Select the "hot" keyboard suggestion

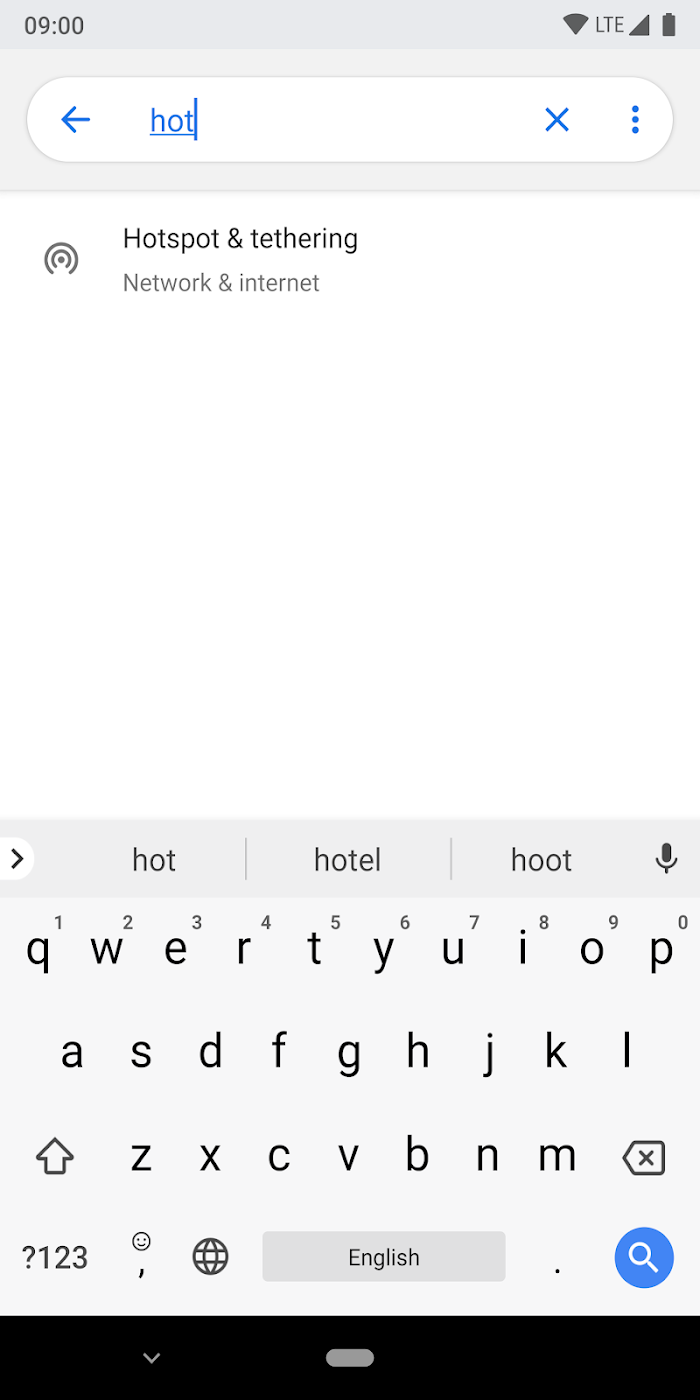click(154, 860)
